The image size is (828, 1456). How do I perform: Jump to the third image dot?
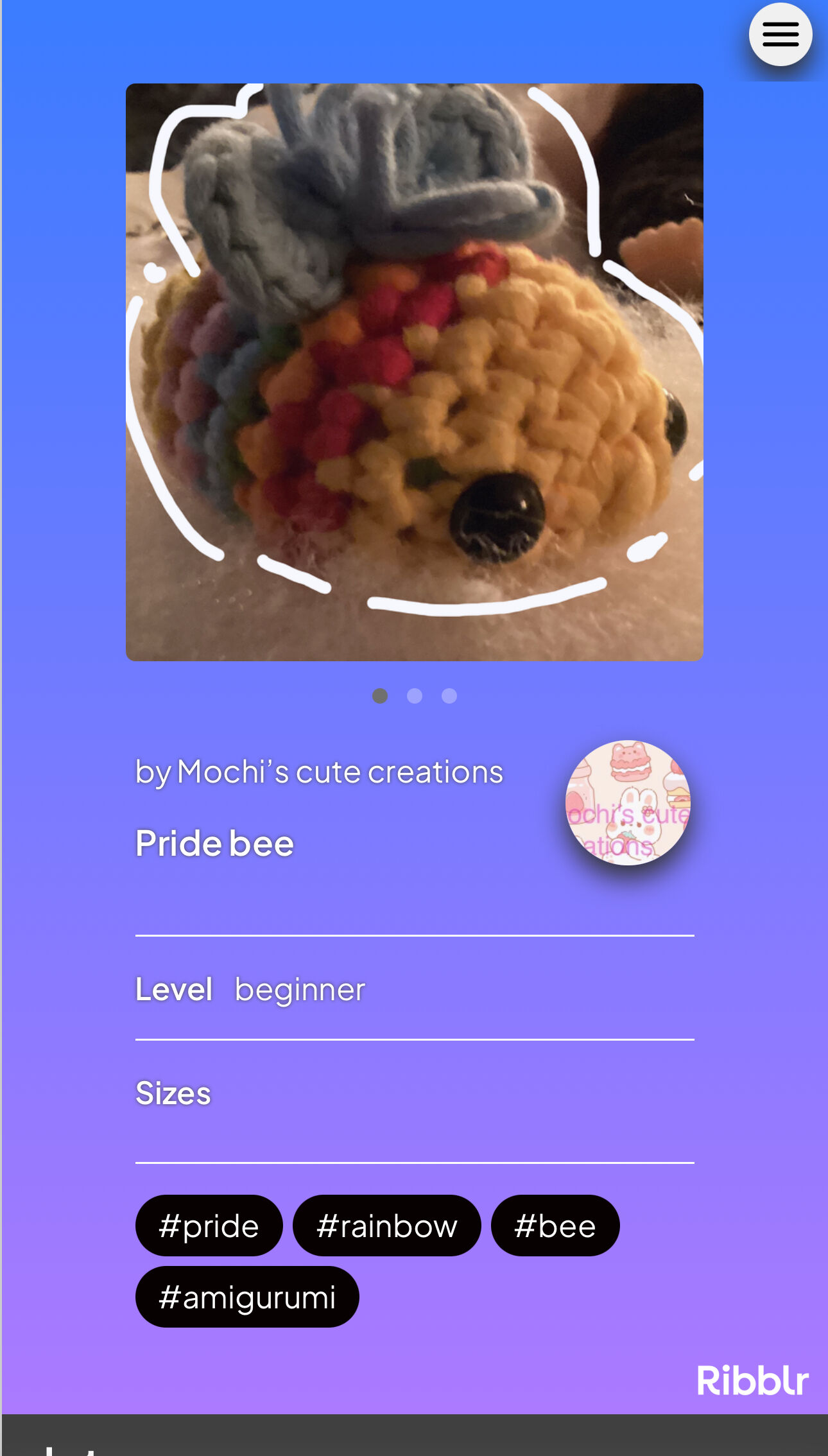coord(449,696)
